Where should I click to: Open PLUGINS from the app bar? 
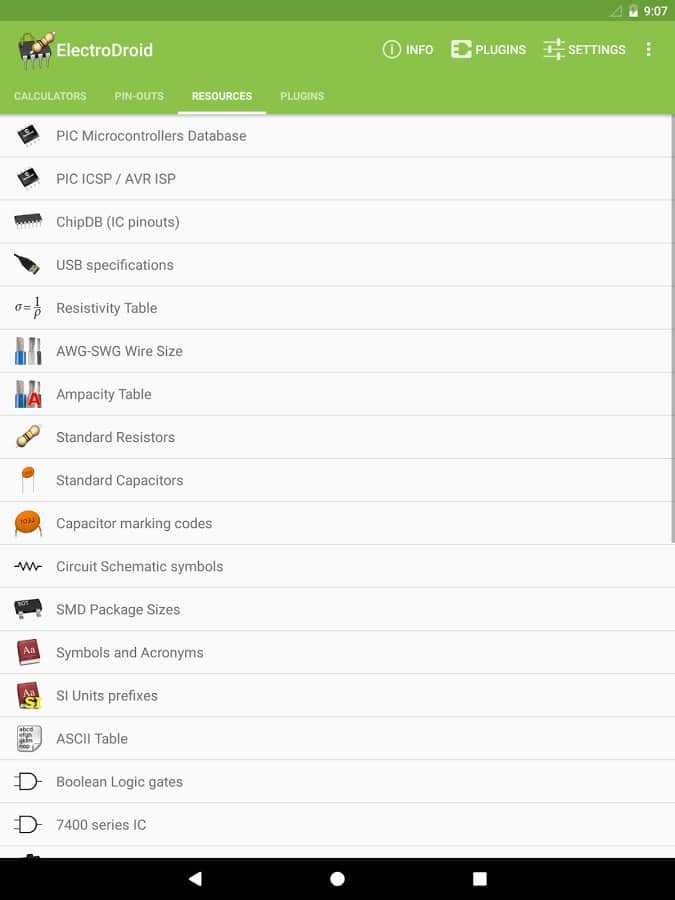488,49
